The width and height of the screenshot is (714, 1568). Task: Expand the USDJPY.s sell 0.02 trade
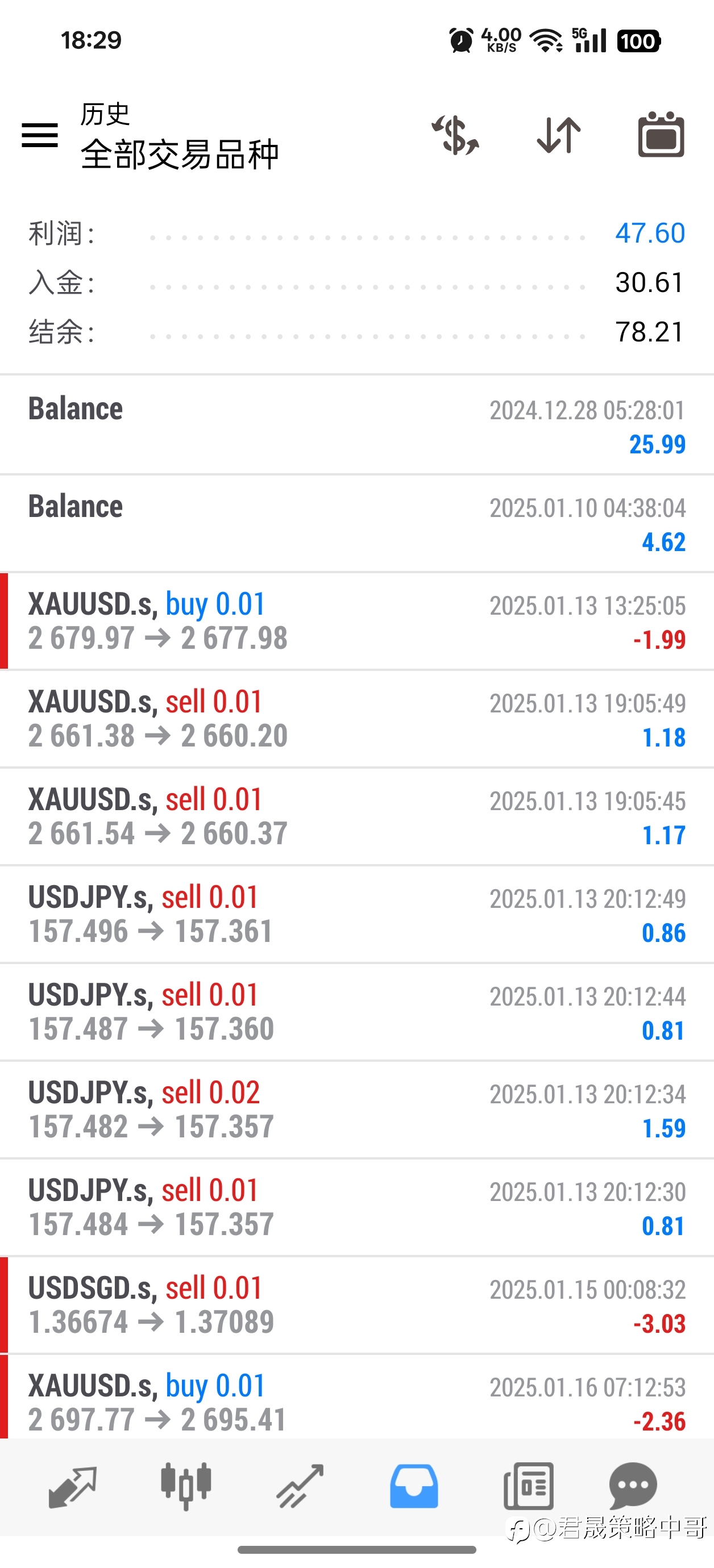(357, 1110)
